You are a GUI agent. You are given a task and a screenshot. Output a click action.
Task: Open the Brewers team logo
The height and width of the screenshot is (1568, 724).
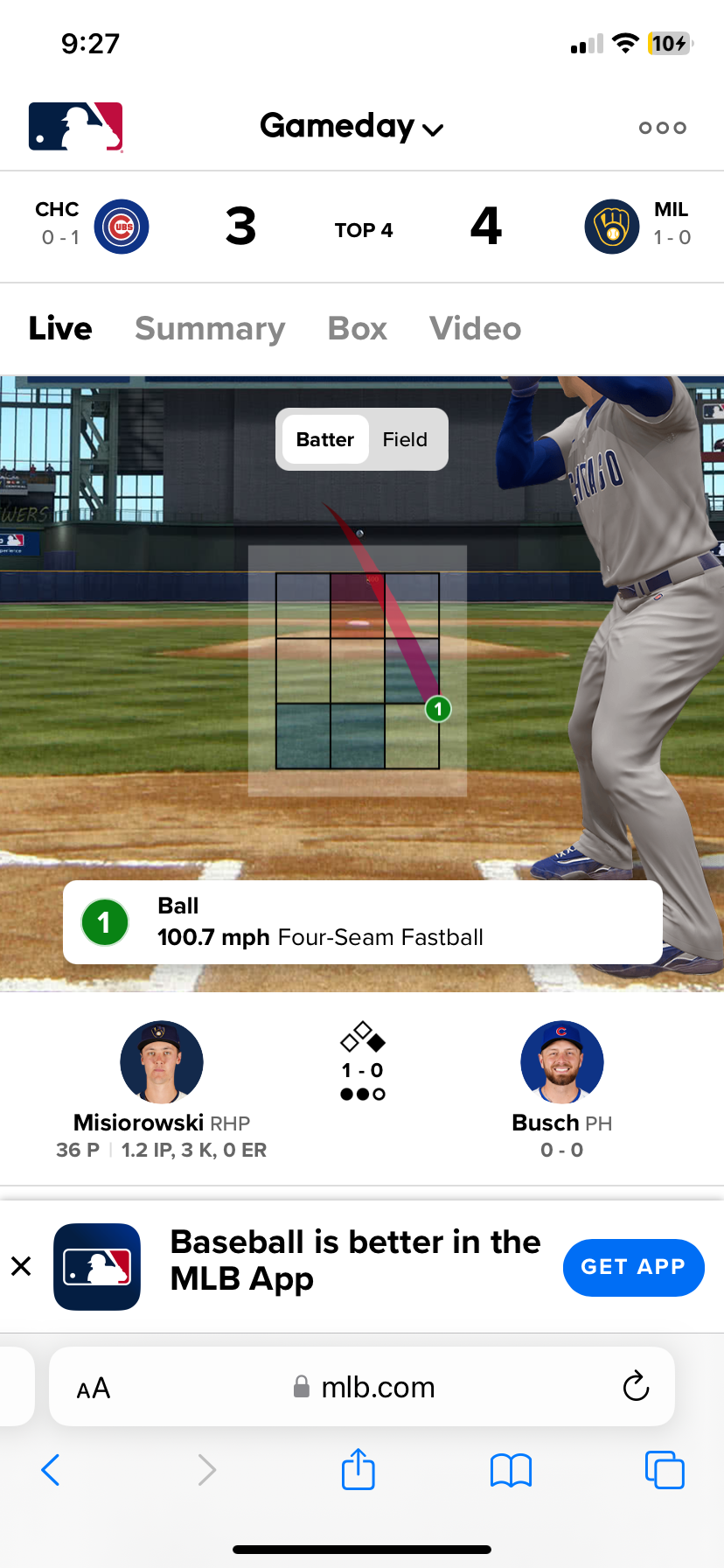point(611,227)
